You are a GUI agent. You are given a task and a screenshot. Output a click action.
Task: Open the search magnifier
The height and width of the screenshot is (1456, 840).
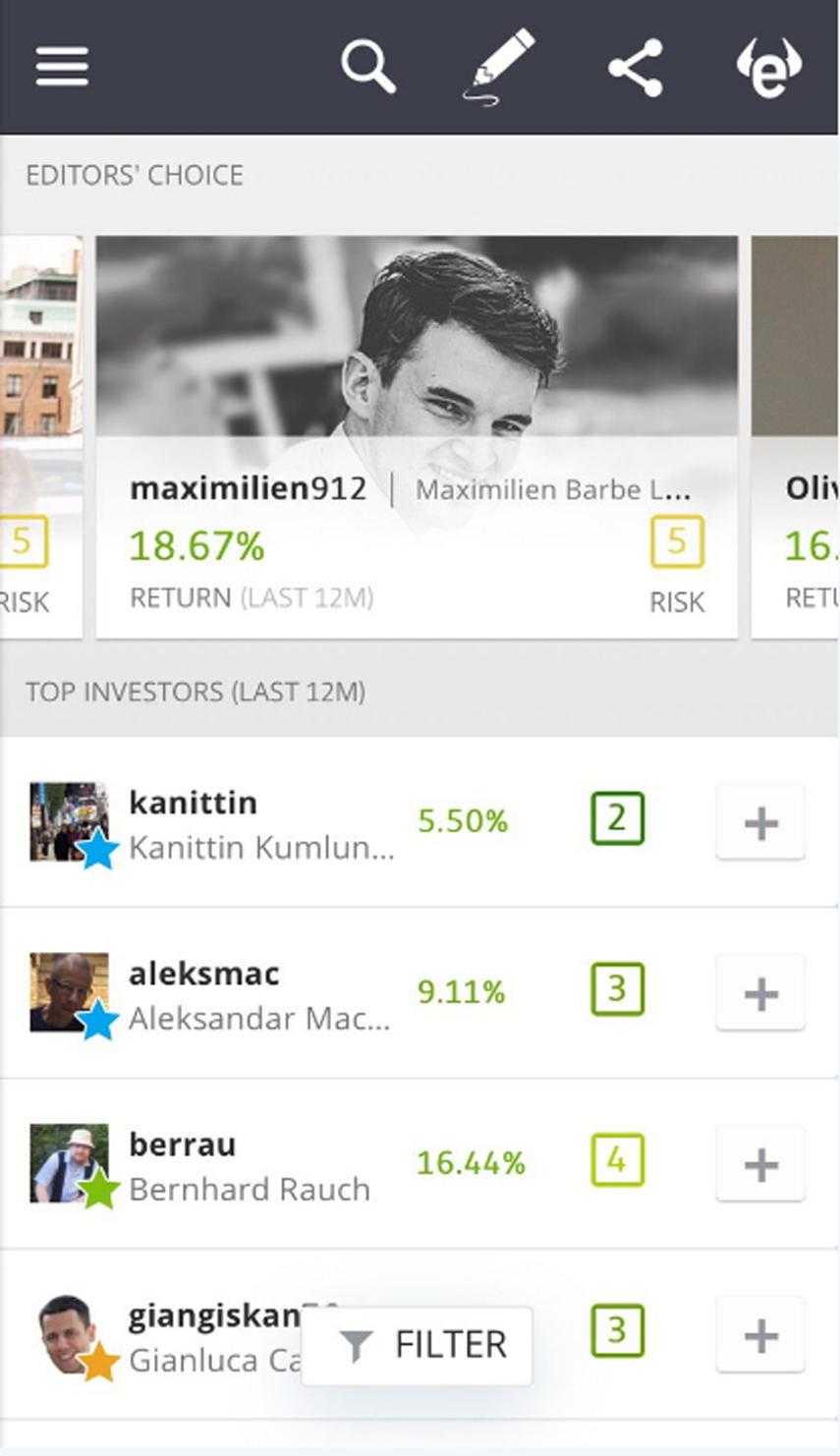[x=368, y=67]
